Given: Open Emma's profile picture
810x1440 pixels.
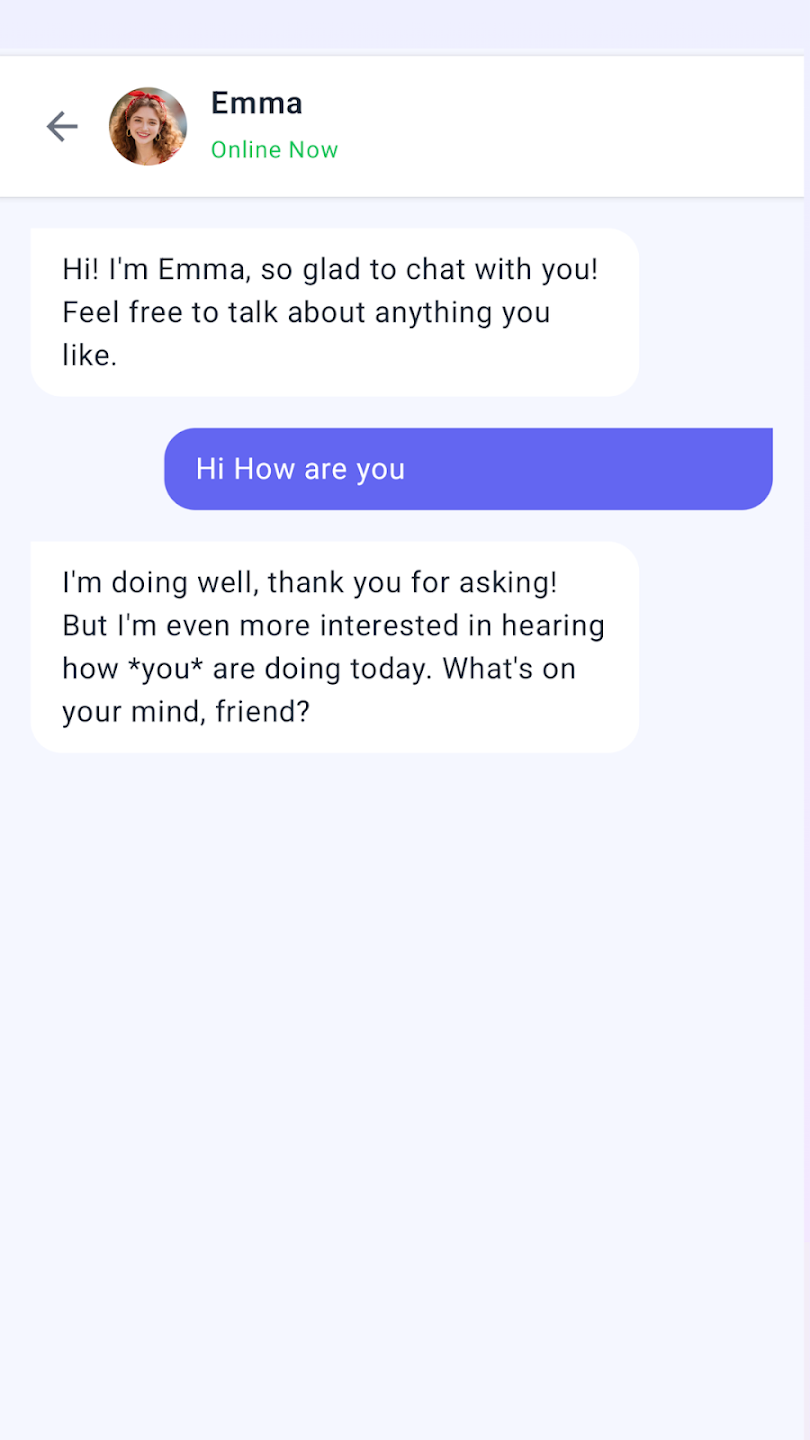Looking at the screenshot, I should click(148, 126).
